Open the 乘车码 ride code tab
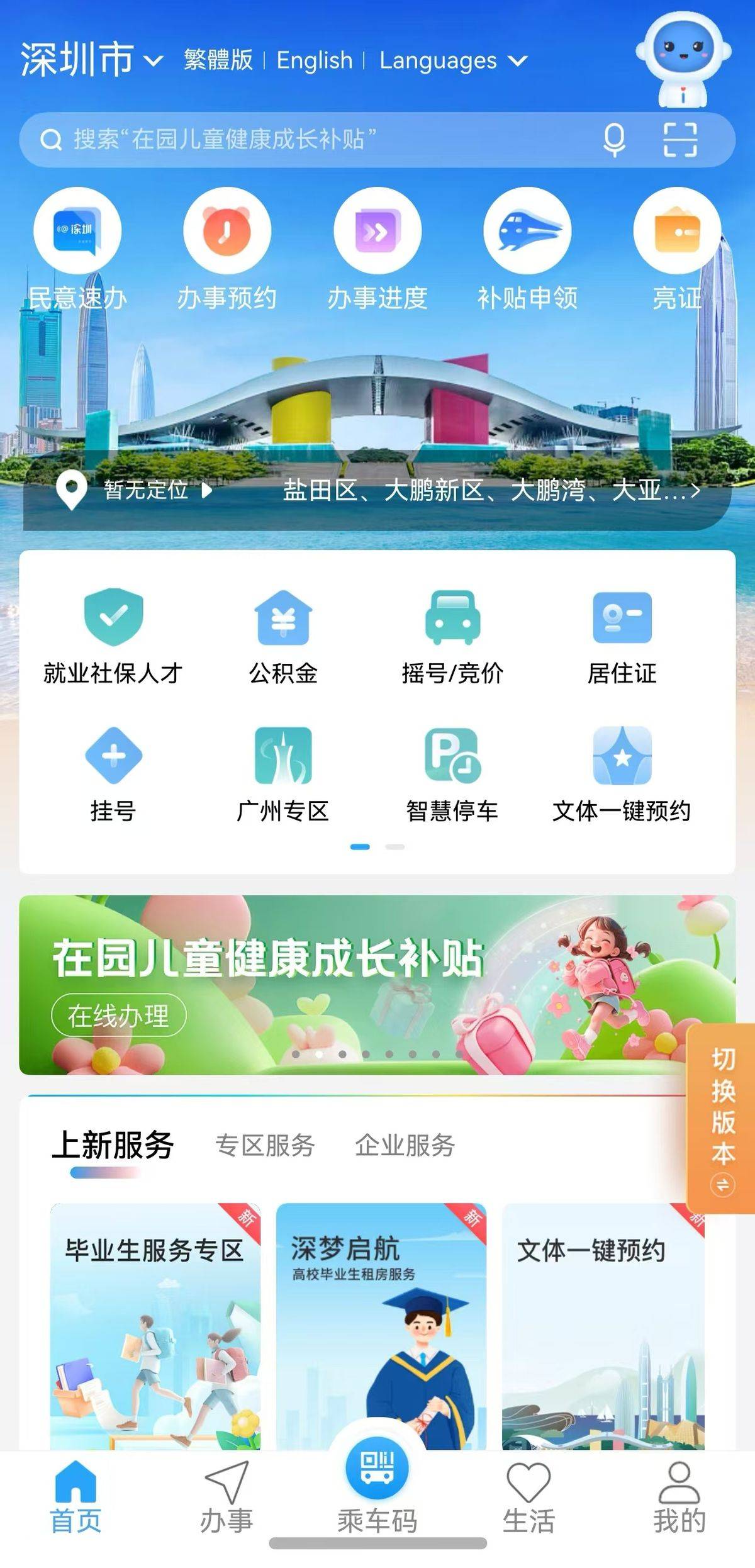755x1568 pixels. (x=377, y=1491)
